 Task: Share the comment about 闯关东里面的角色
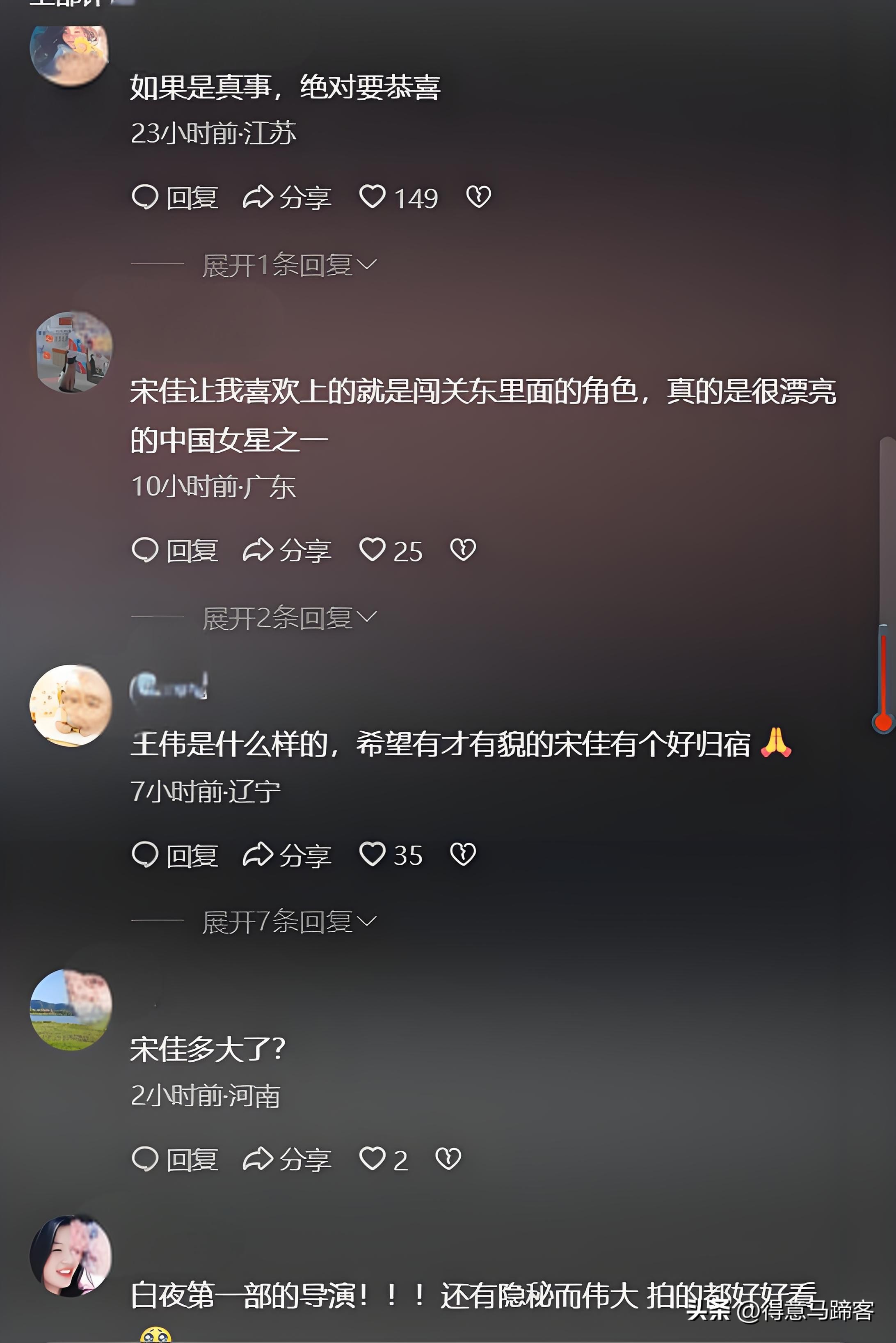287,550
